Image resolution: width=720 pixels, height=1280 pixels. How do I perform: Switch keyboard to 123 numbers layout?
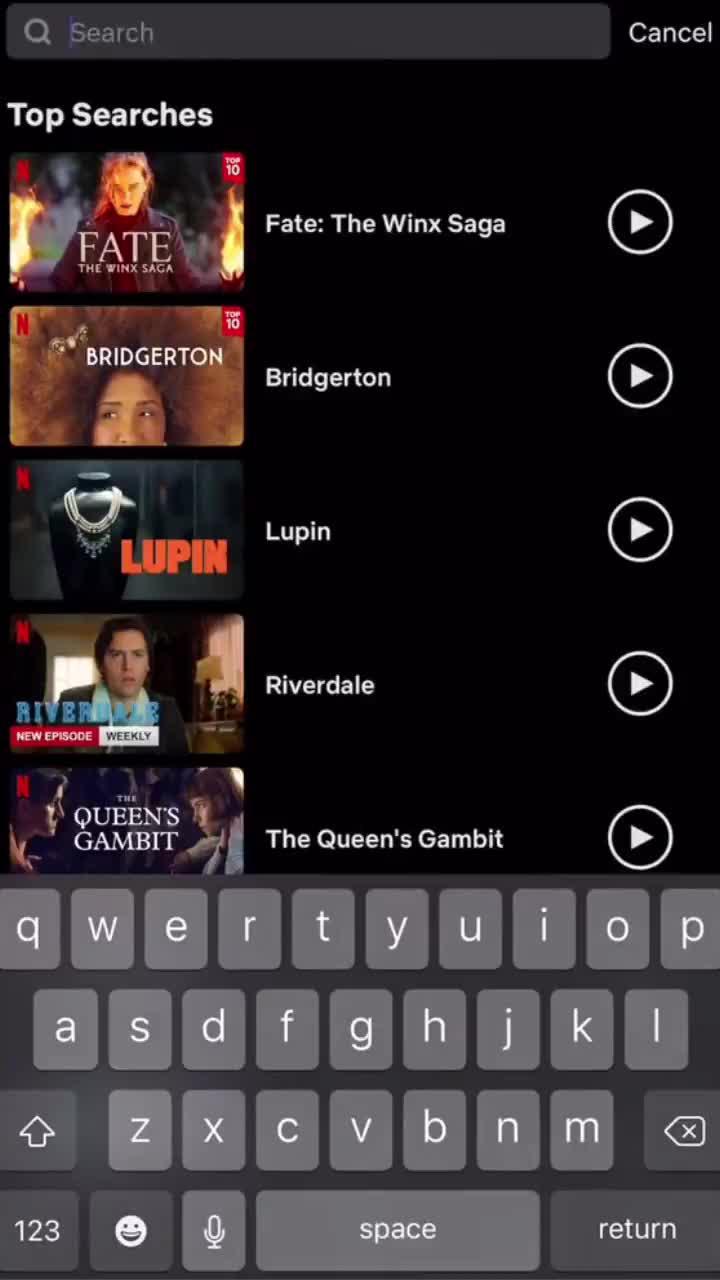[37, 1230]
